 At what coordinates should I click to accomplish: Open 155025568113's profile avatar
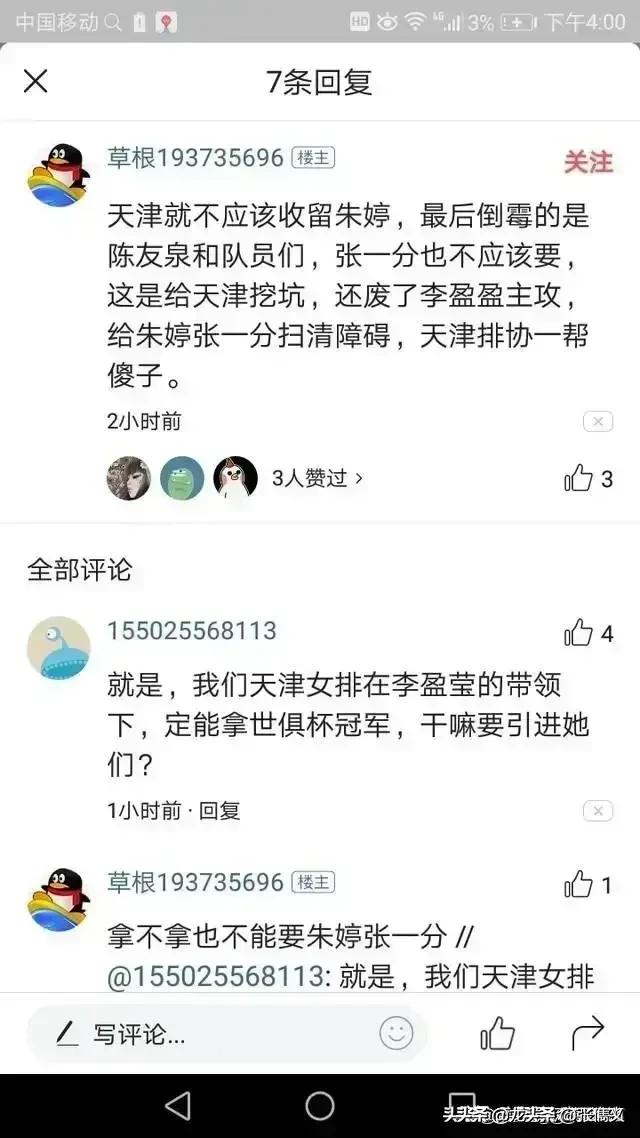59,648
